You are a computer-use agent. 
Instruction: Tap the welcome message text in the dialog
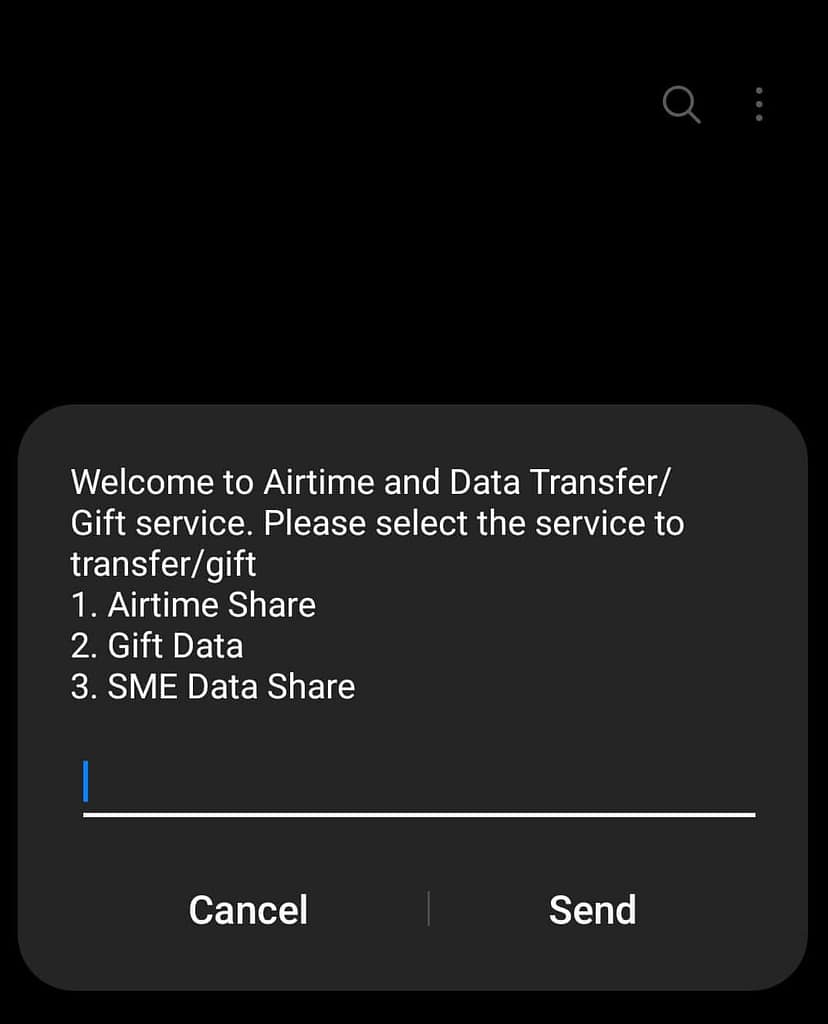coord(376,522)
